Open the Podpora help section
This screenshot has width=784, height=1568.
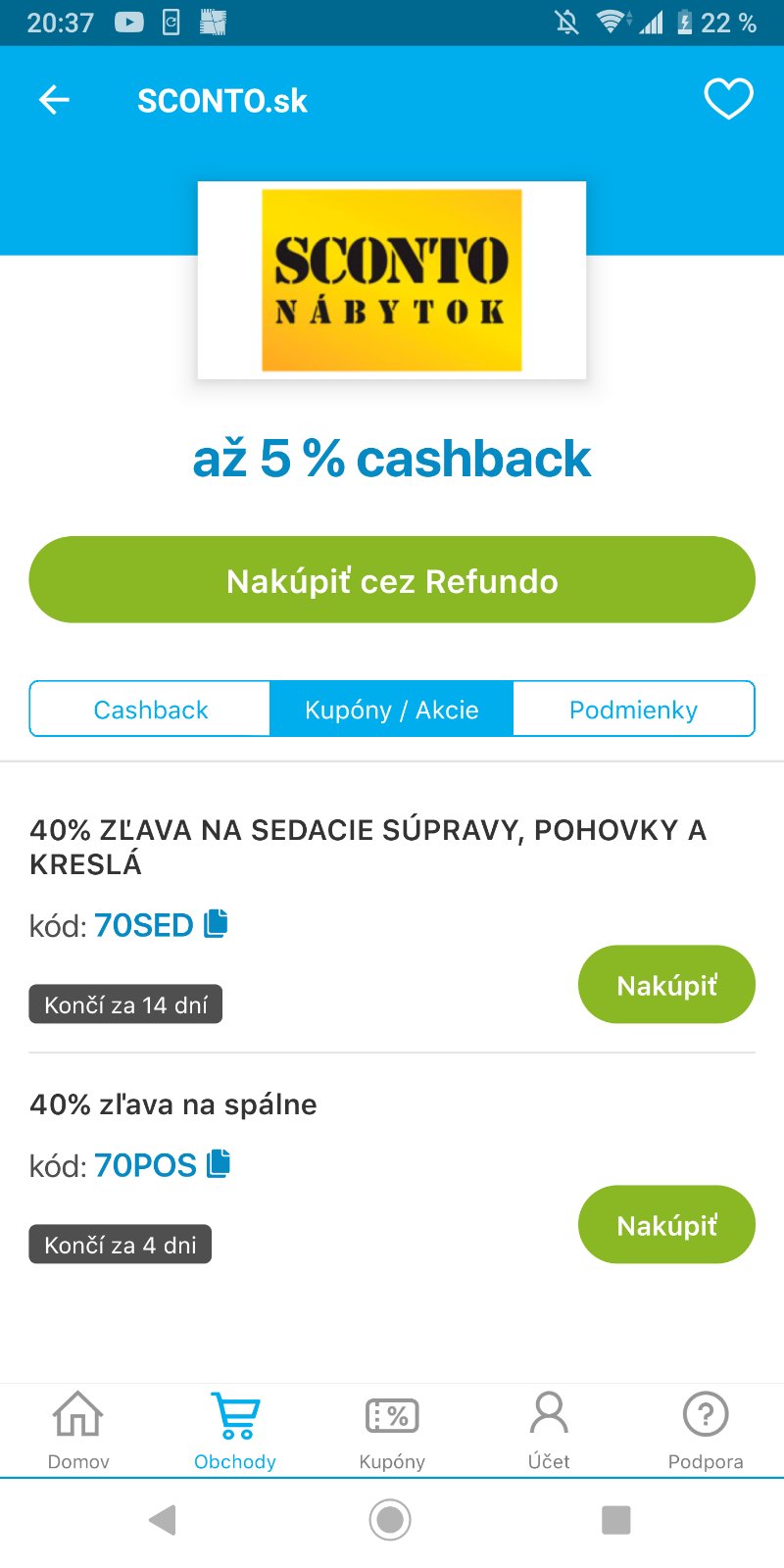pyautogui.click(x=706, y=1430)
